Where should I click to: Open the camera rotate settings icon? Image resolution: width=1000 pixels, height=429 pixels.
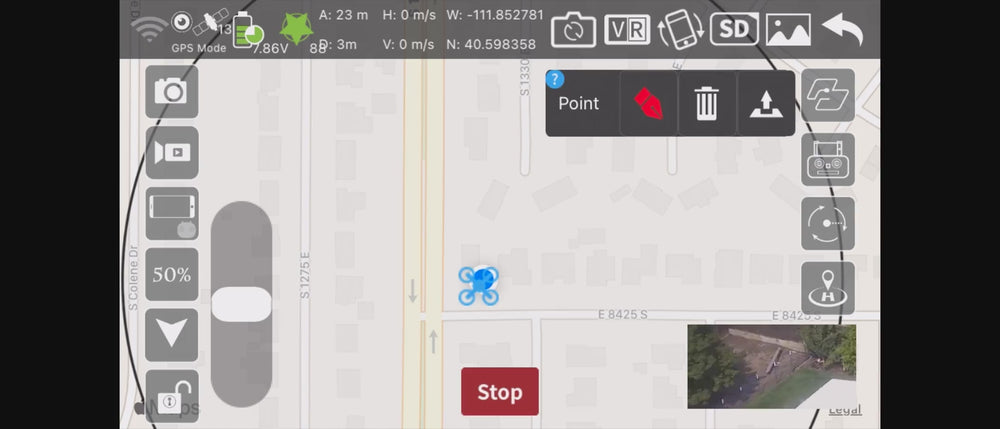coord(573,30)
